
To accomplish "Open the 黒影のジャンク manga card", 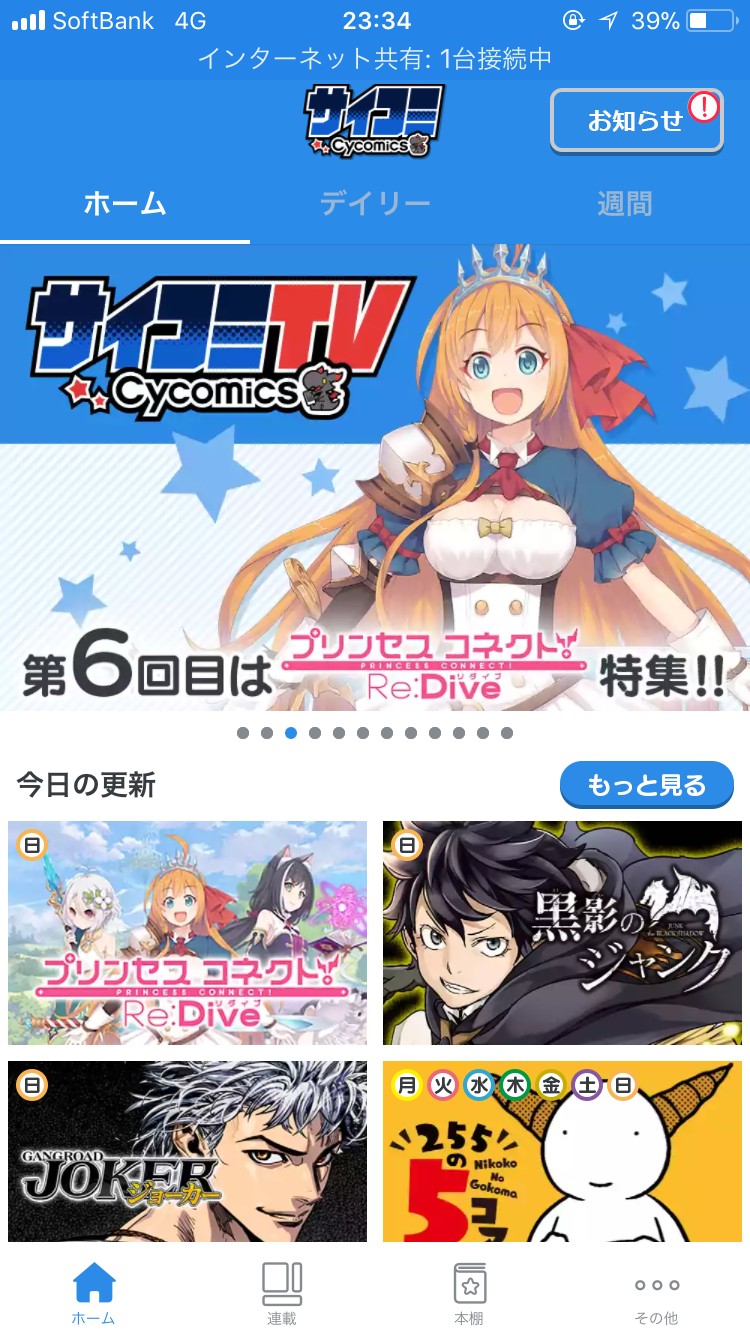I will coord(562,933).
